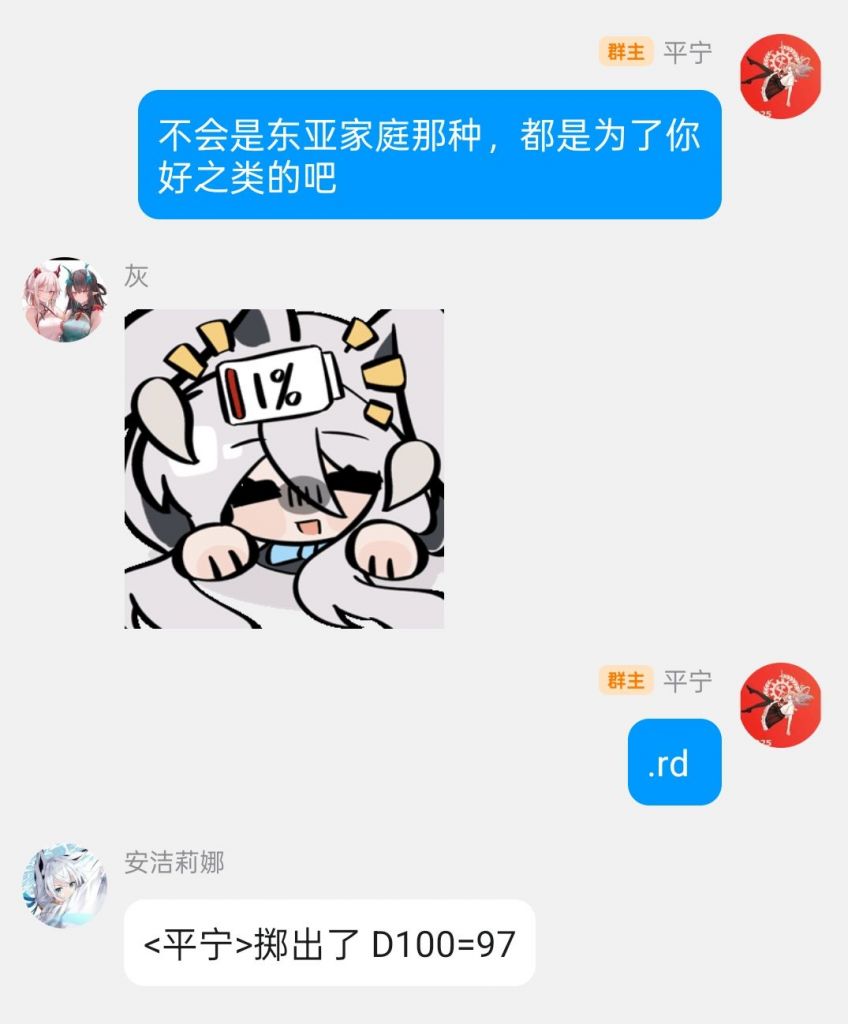Open 安洁莉娜's avatar profile
The width and height of the screenshot is (848, 1024).
tap(65, 885)
